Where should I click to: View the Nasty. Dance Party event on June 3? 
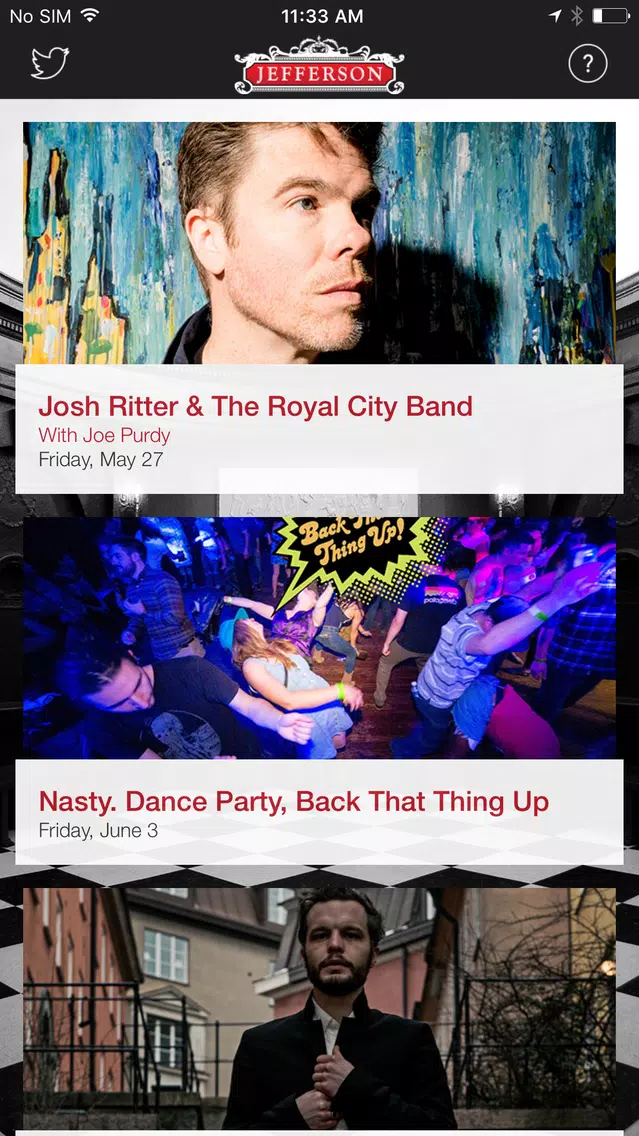(319, 690)
